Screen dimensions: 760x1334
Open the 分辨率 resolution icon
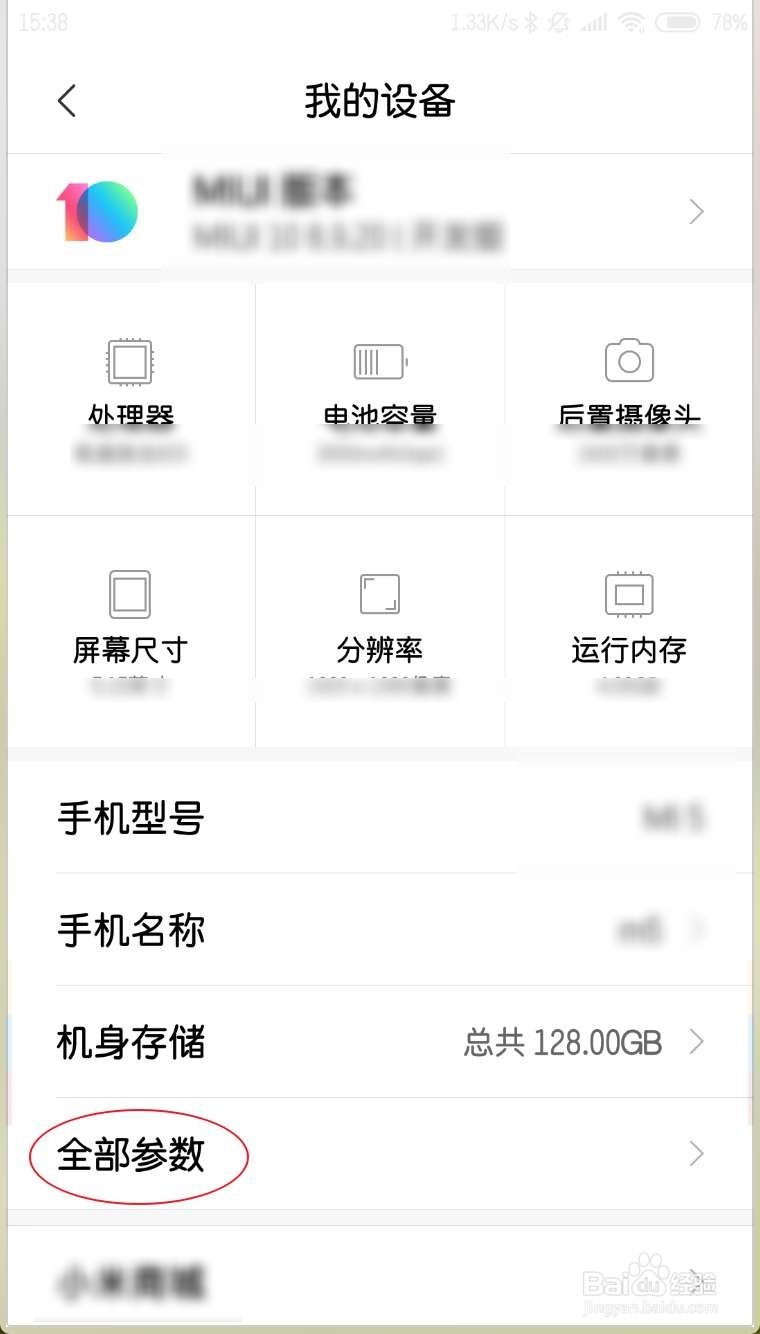(x=380, y=592)
